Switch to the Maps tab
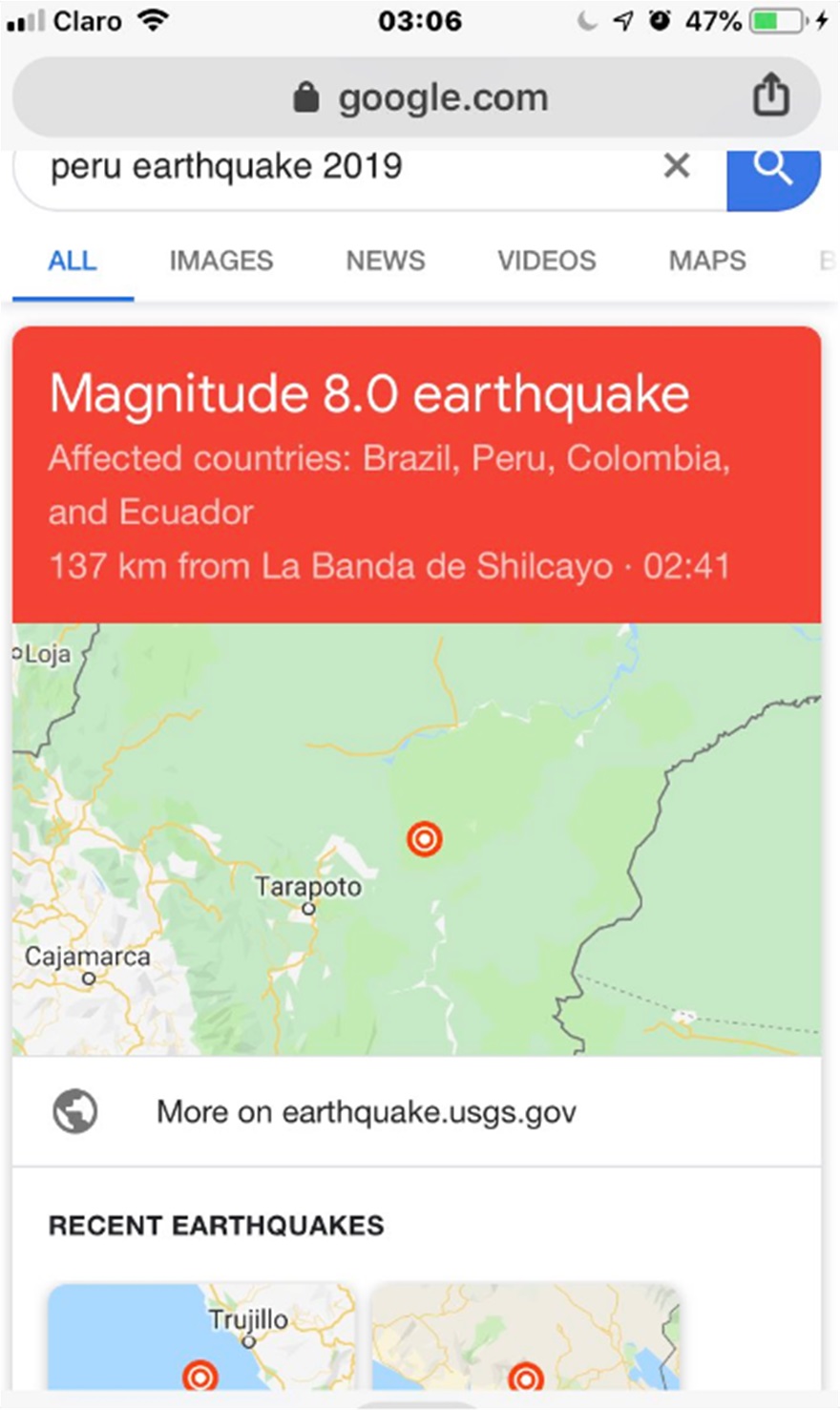Viewport: 840px width, 1410px height. [706, 261]
